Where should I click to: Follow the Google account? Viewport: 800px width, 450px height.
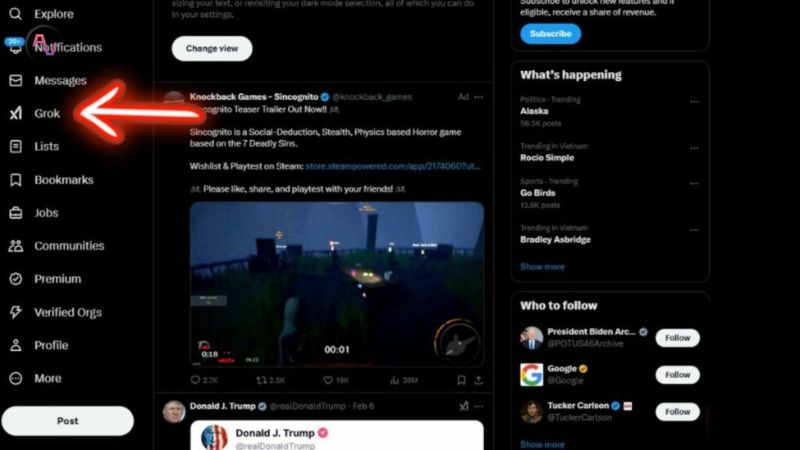pyautogui.click(x=677, y=375)
